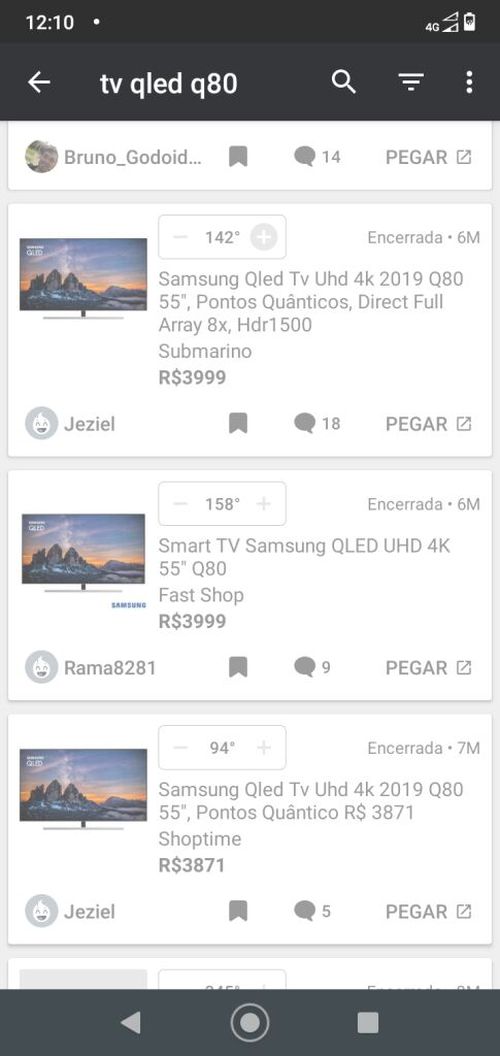Go to the system home screen
Image resolution: width=500 pixels, height=1056 pixels.
pos(250,1022)
